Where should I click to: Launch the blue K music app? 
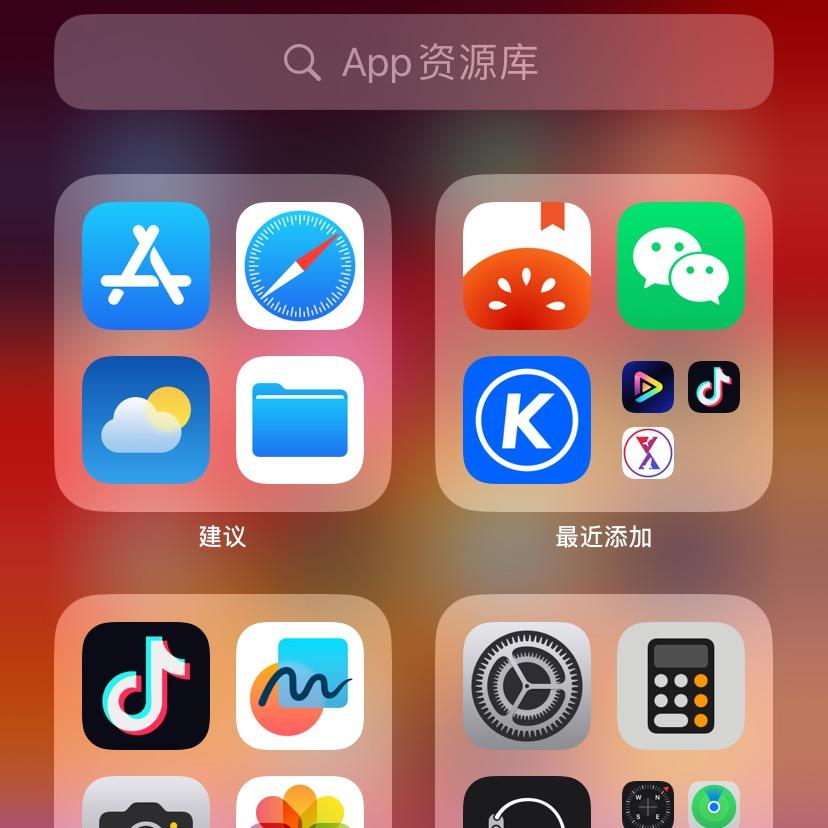pos(527,420)
